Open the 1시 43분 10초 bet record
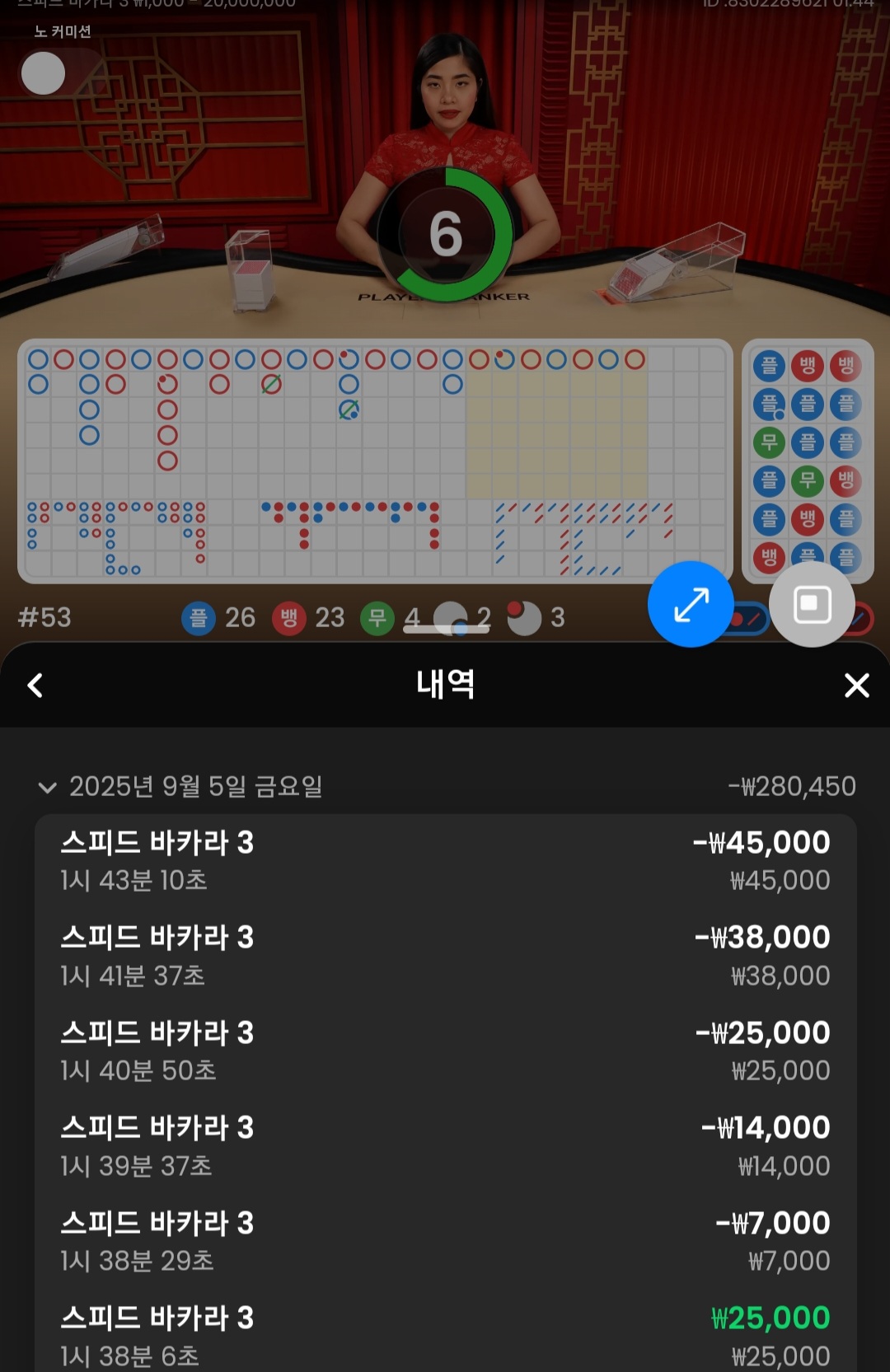The width and height of the screenshot is (890, 1372). 445,860
